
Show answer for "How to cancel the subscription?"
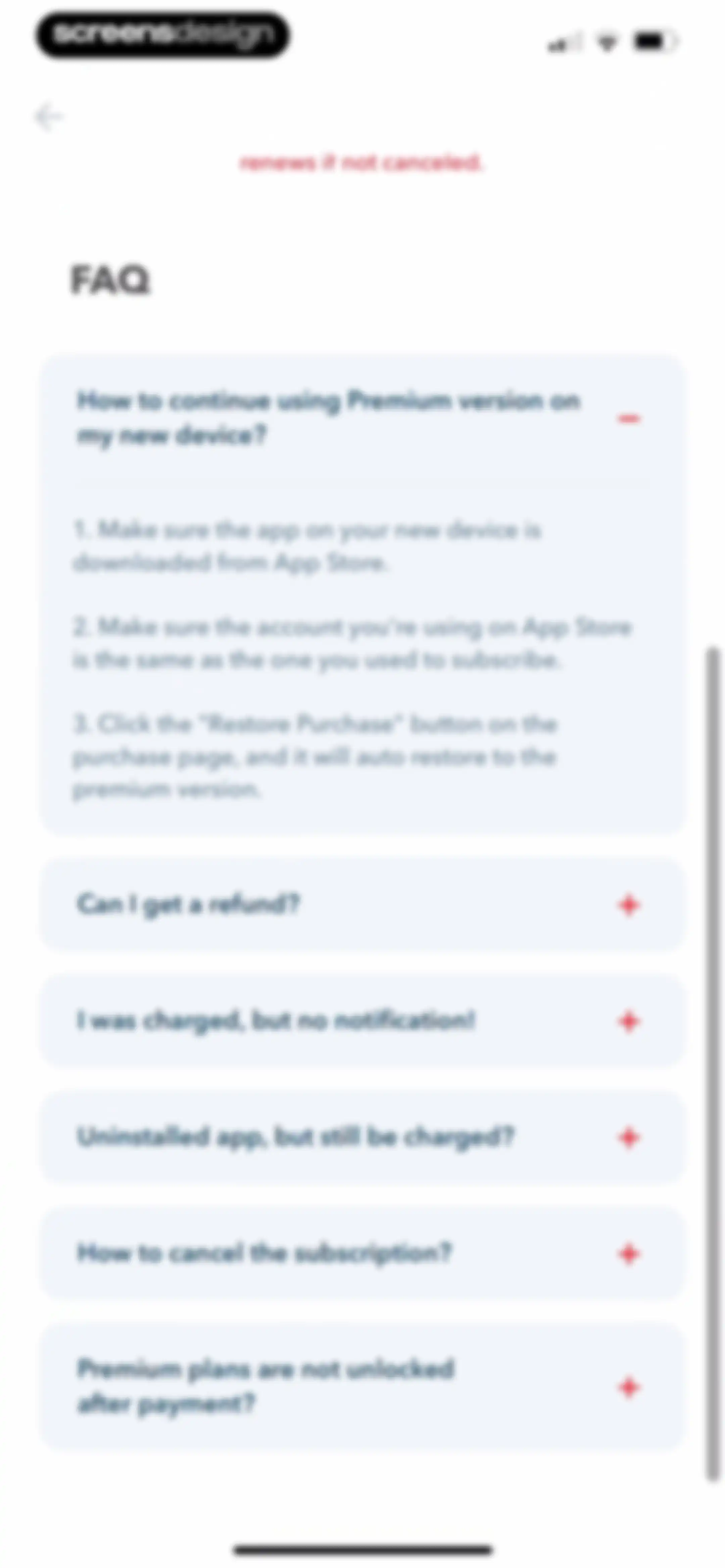(361, 1253)
